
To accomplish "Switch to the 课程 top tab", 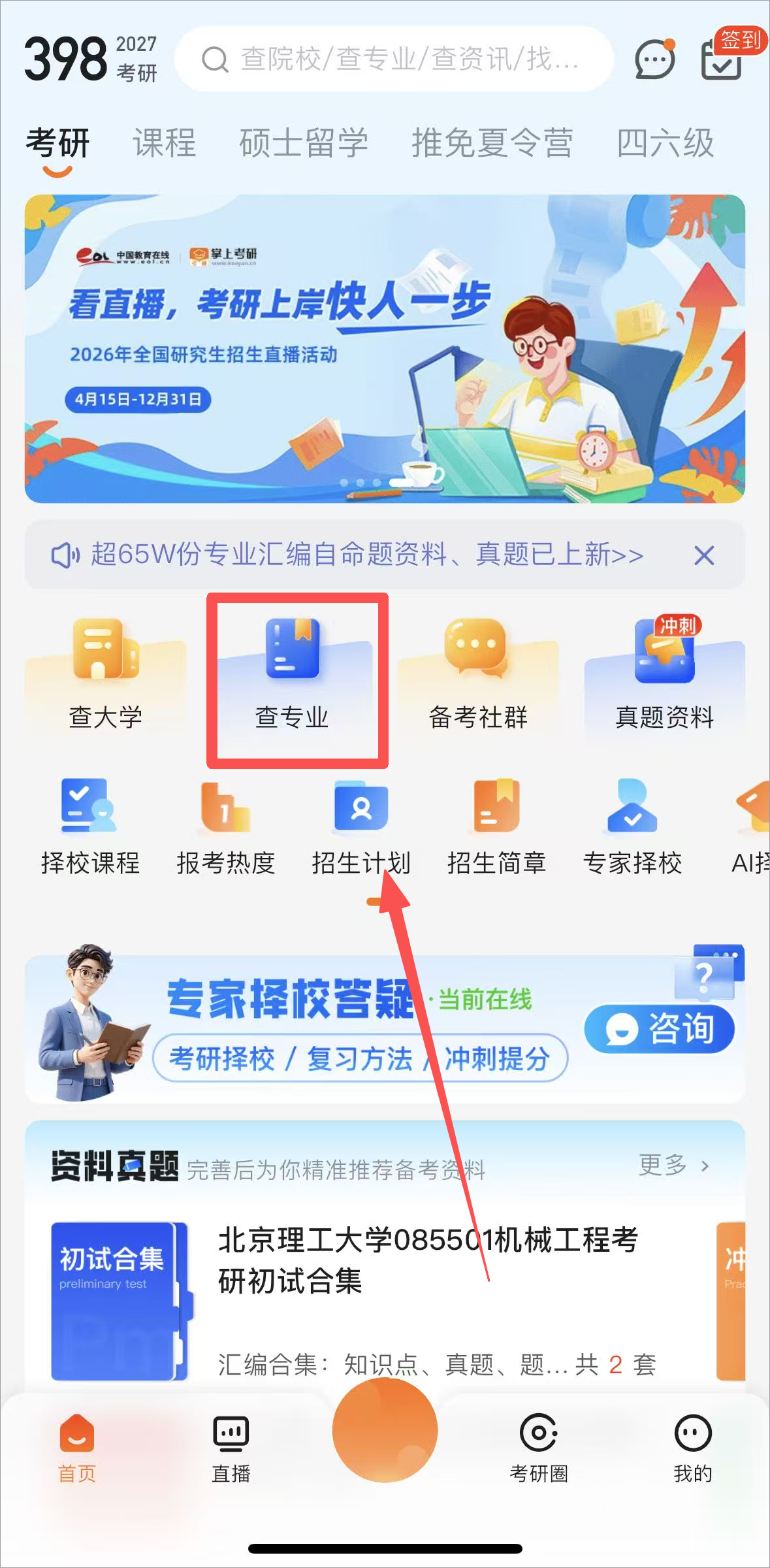I will coord(165,143).
